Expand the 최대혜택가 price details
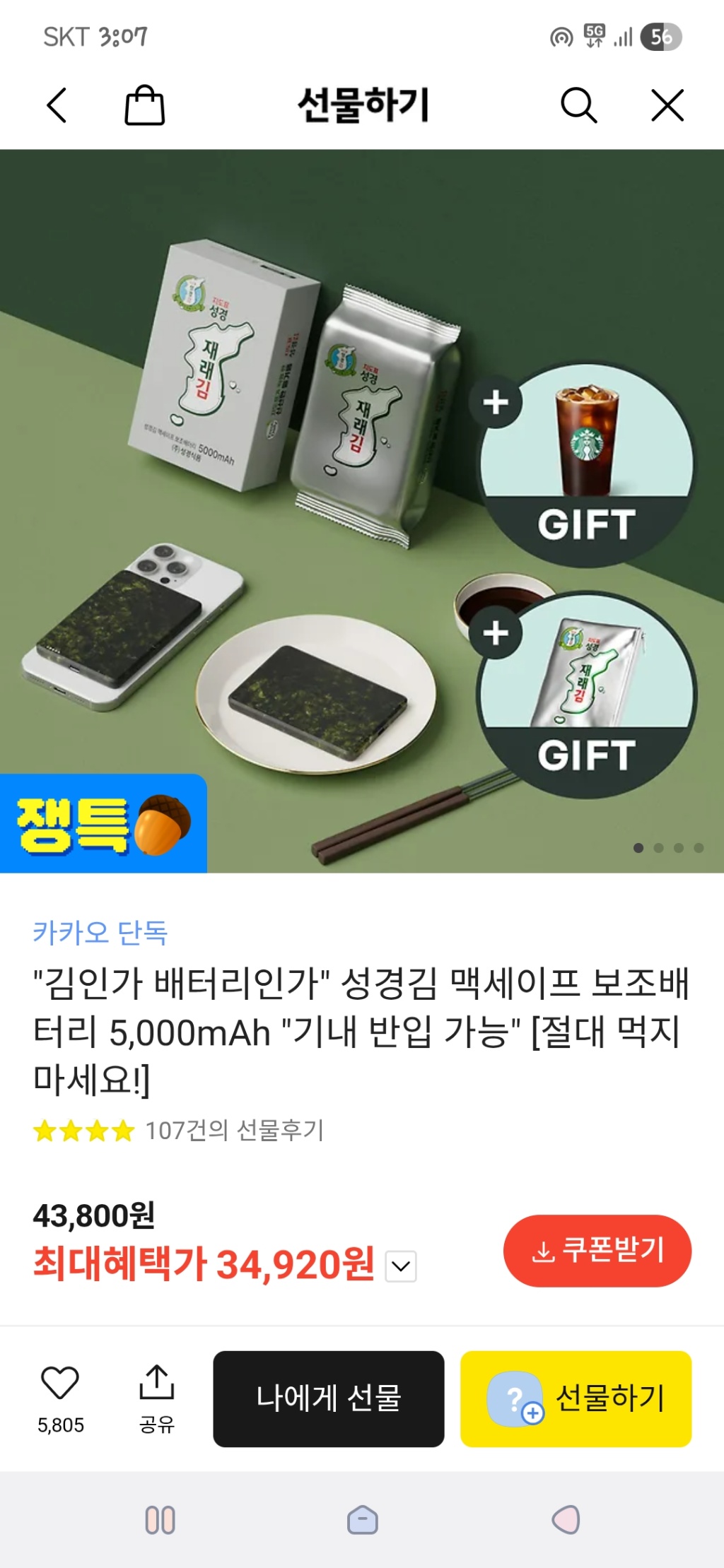The width and height of the screenshot is (724, 1568). (401, 1266)
